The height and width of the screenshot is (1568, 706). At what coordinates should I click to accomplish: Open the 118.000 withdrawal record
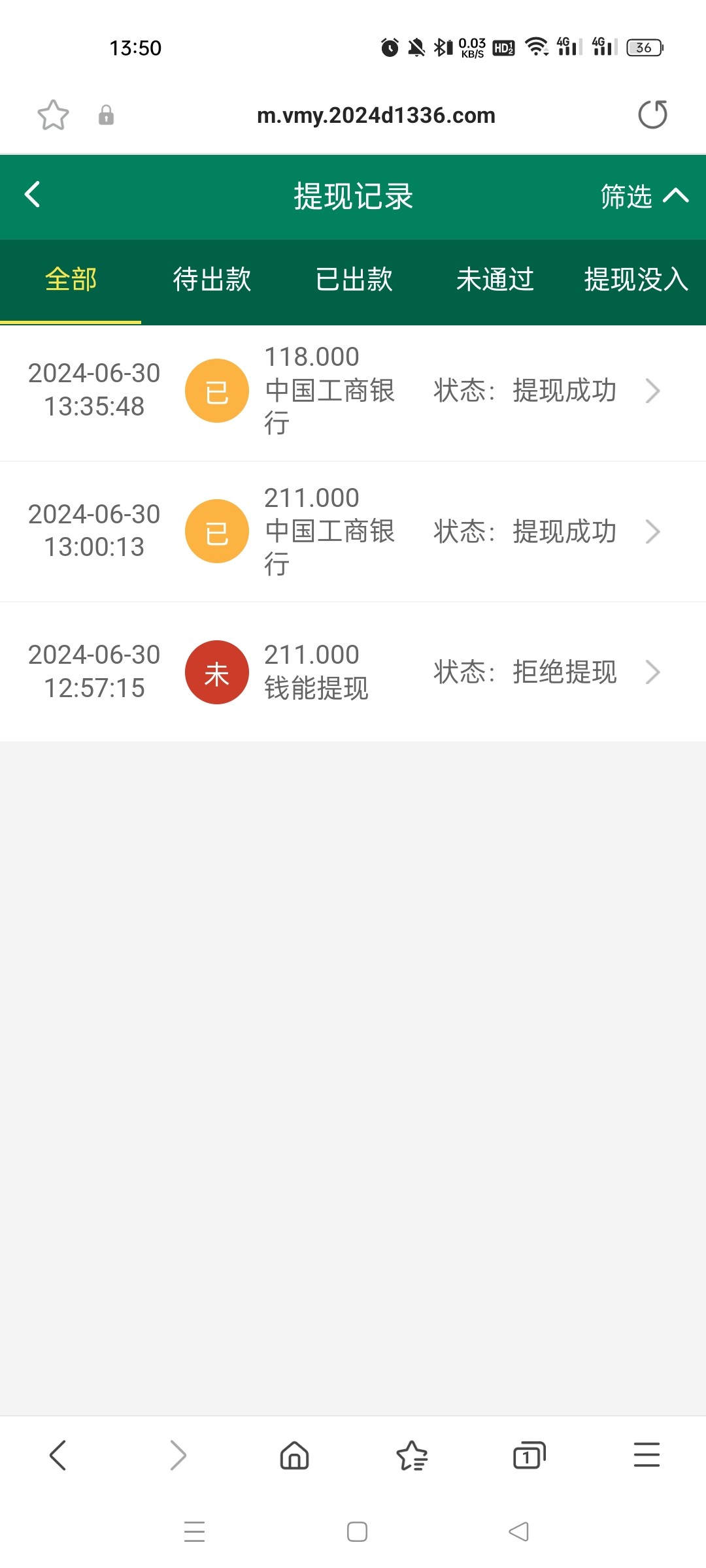click(353, 391)
